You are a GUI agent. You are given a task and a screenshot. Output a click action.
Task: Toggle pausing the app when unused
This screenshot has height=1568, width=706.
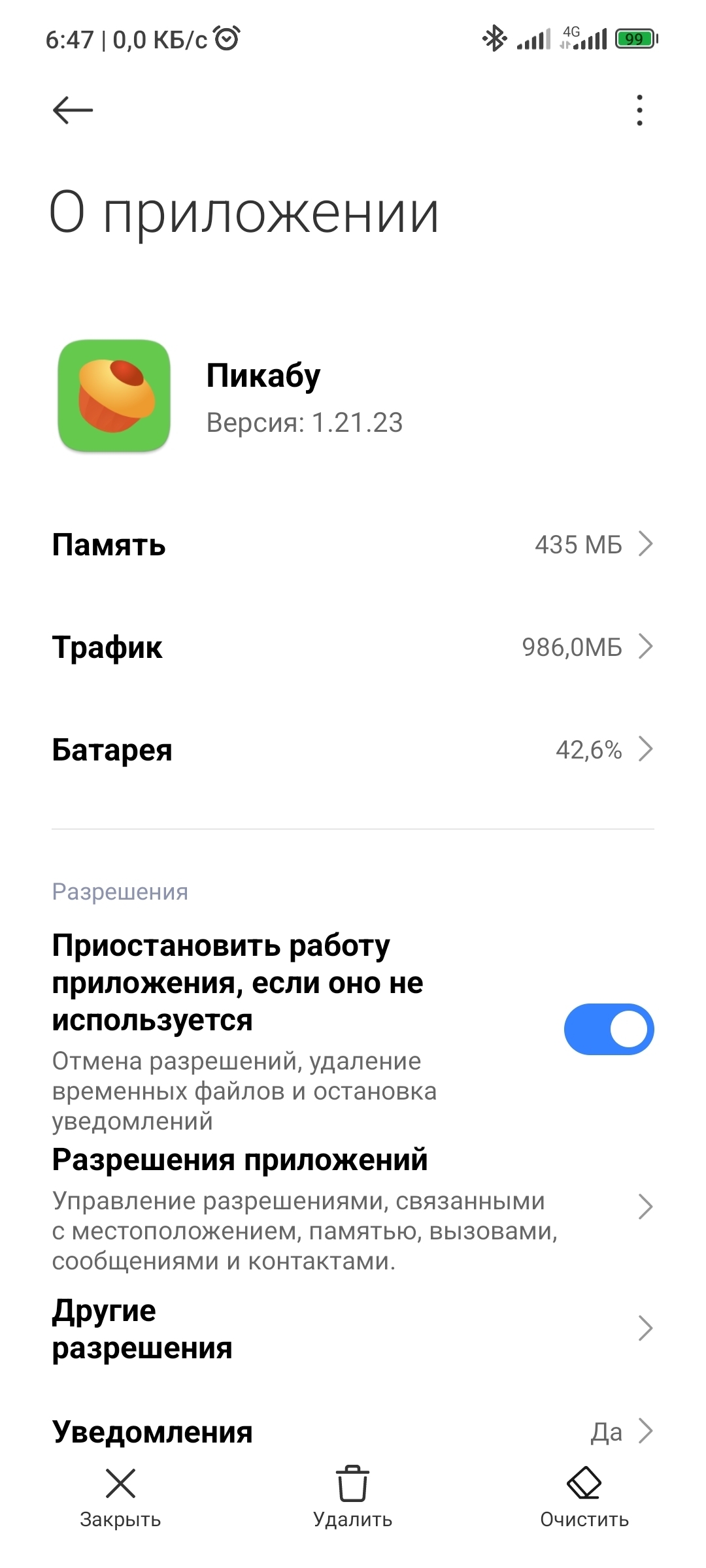609,1030
